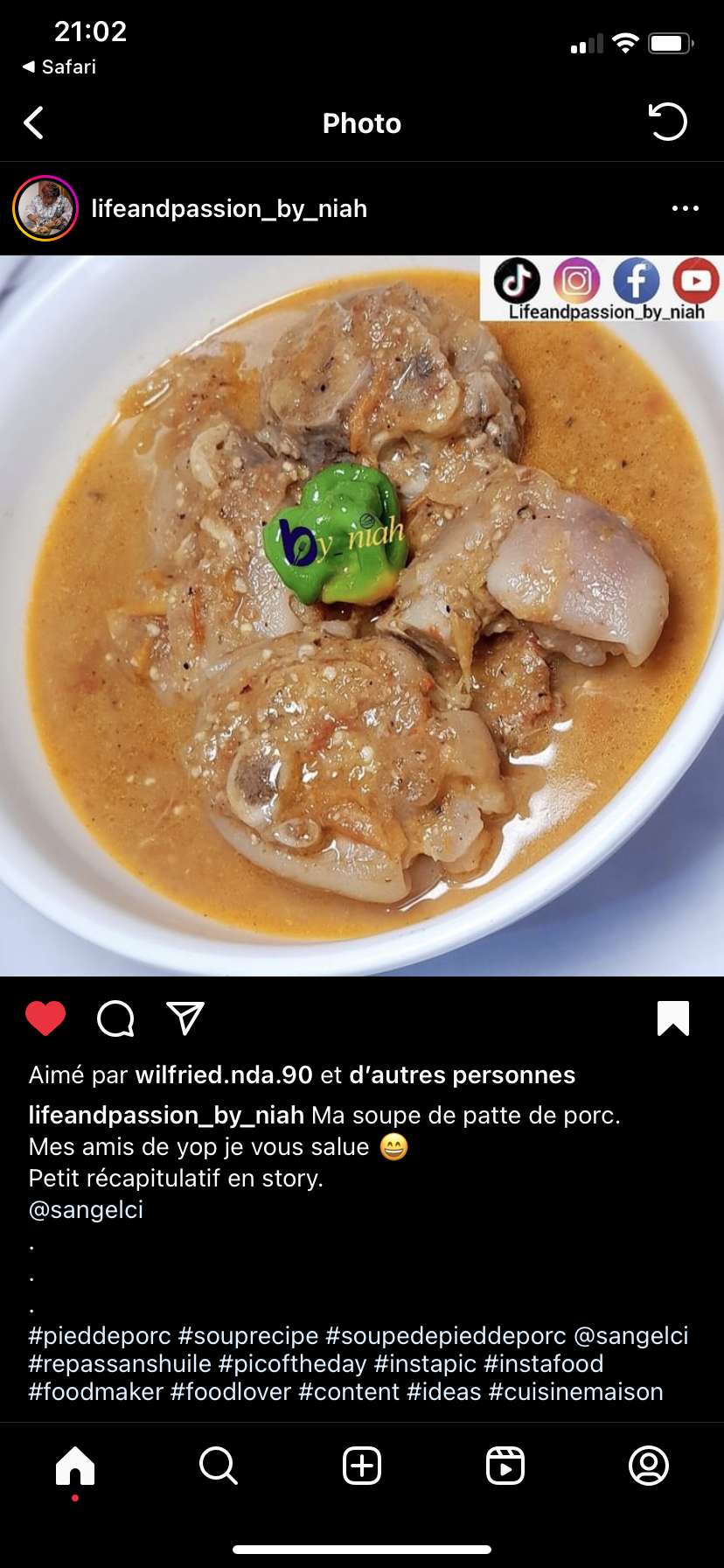Open comments via the speech bubble icon
Screen dimensions: 724x1568
[115, 1018]
